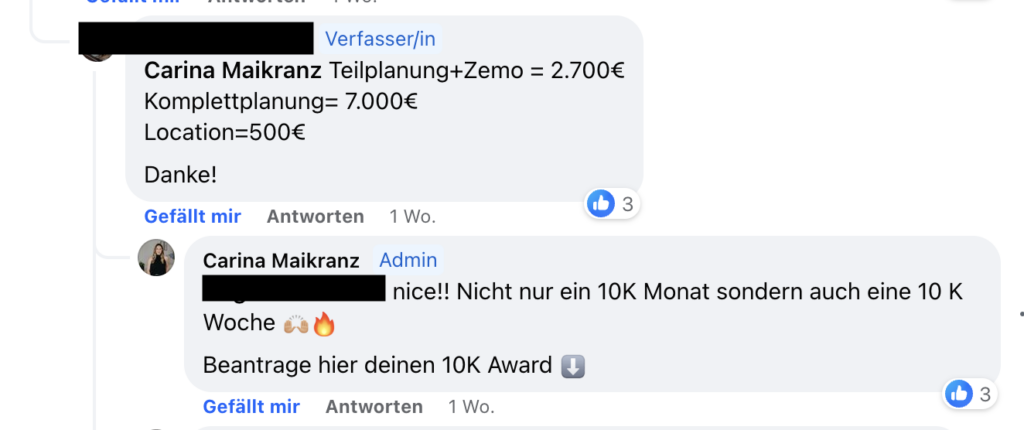The image size is (1024, 430).
Task: Reply to the comment ending with Danke!
Action: coord(315,216)
